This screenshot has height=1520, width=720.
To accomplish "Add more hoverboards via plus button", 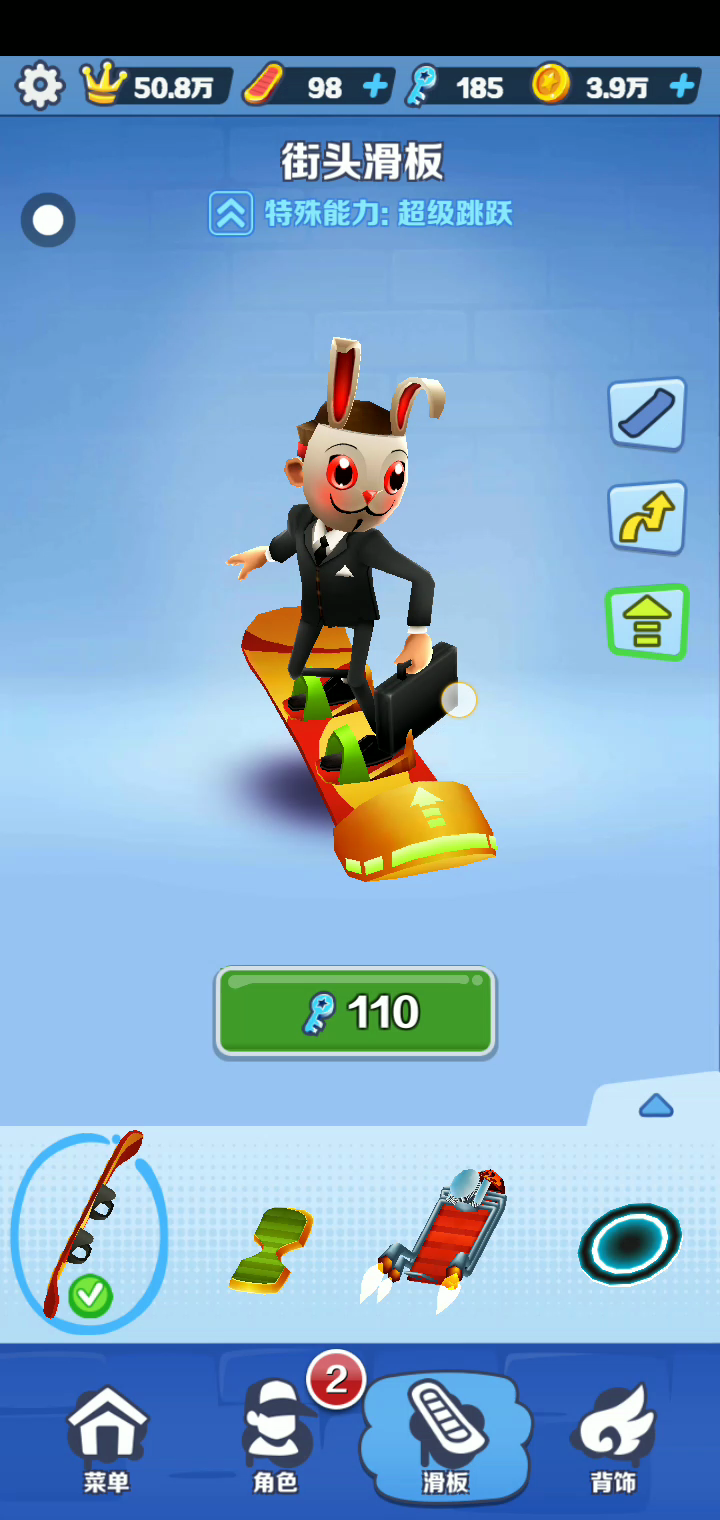I will click(375, 87).
